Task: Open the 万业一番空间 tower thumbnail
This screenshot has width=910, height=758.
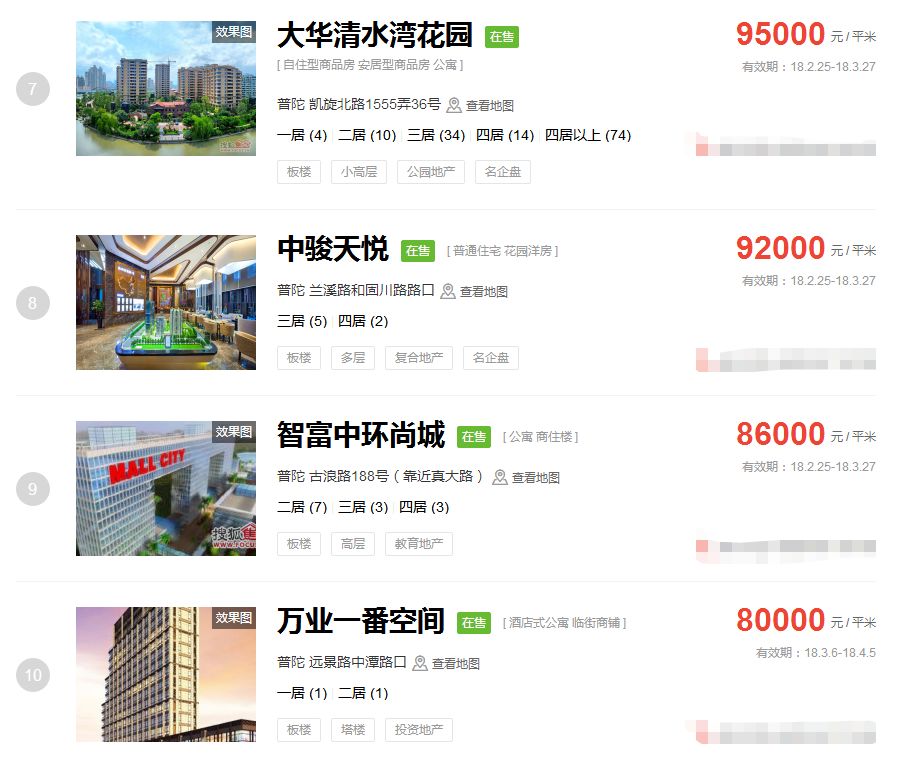Action: 166,674
